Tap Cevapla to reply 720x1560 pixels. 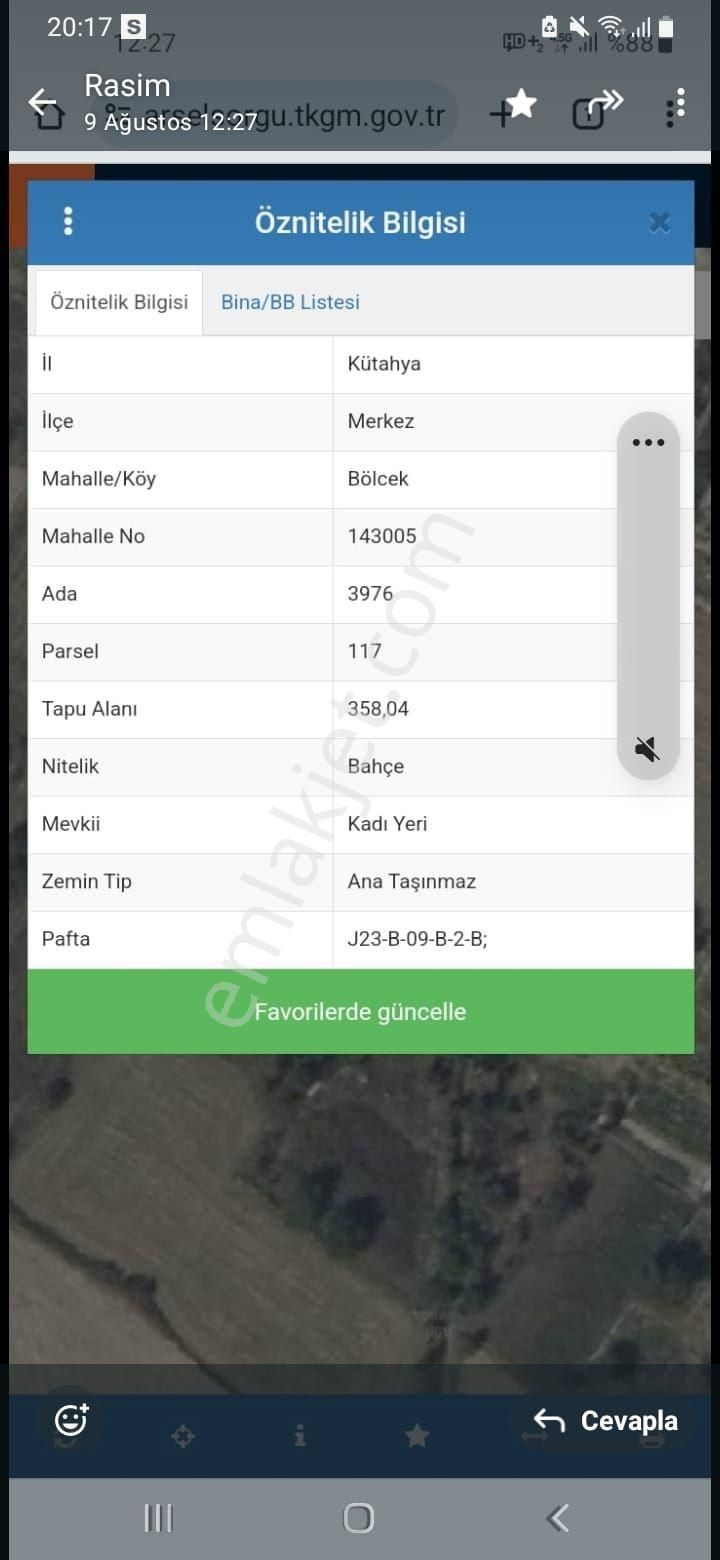[x=606, y=1421]
